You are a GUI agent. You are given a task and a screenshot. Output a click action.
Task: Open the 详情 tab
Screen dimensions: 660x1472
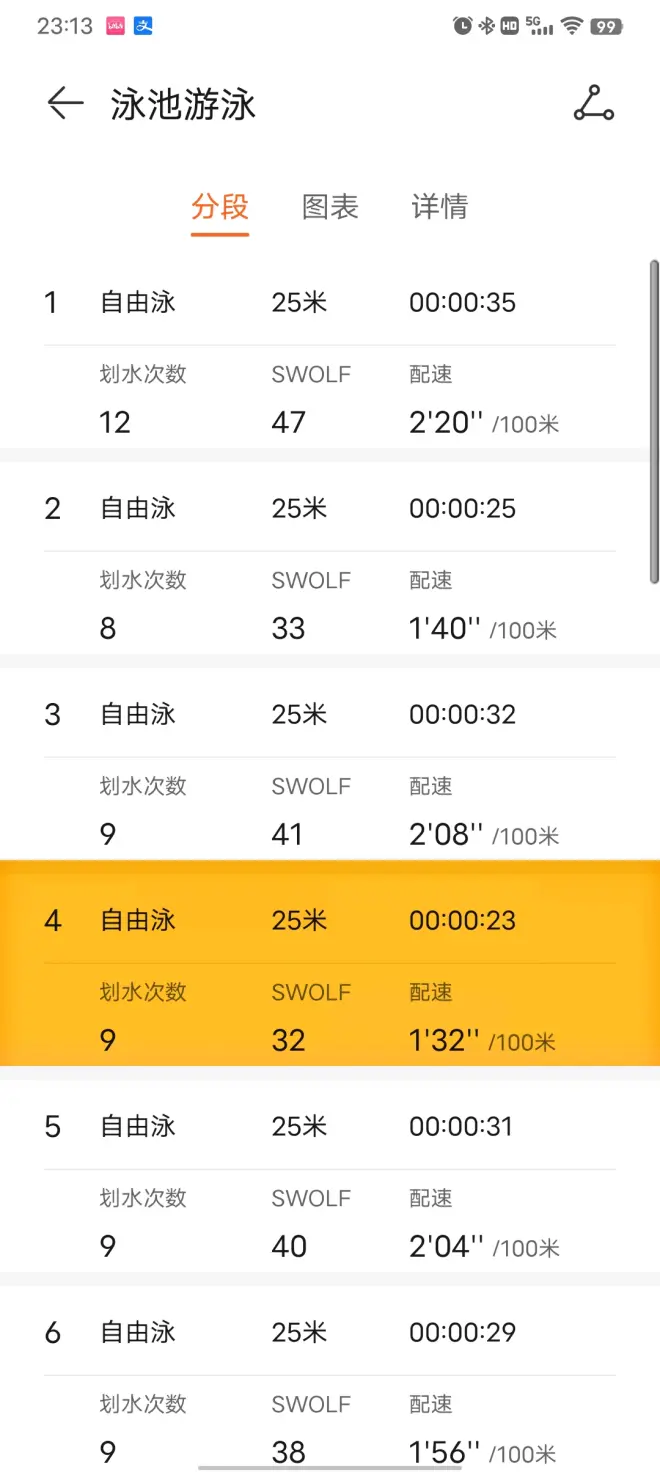click(x=439, y=207)
